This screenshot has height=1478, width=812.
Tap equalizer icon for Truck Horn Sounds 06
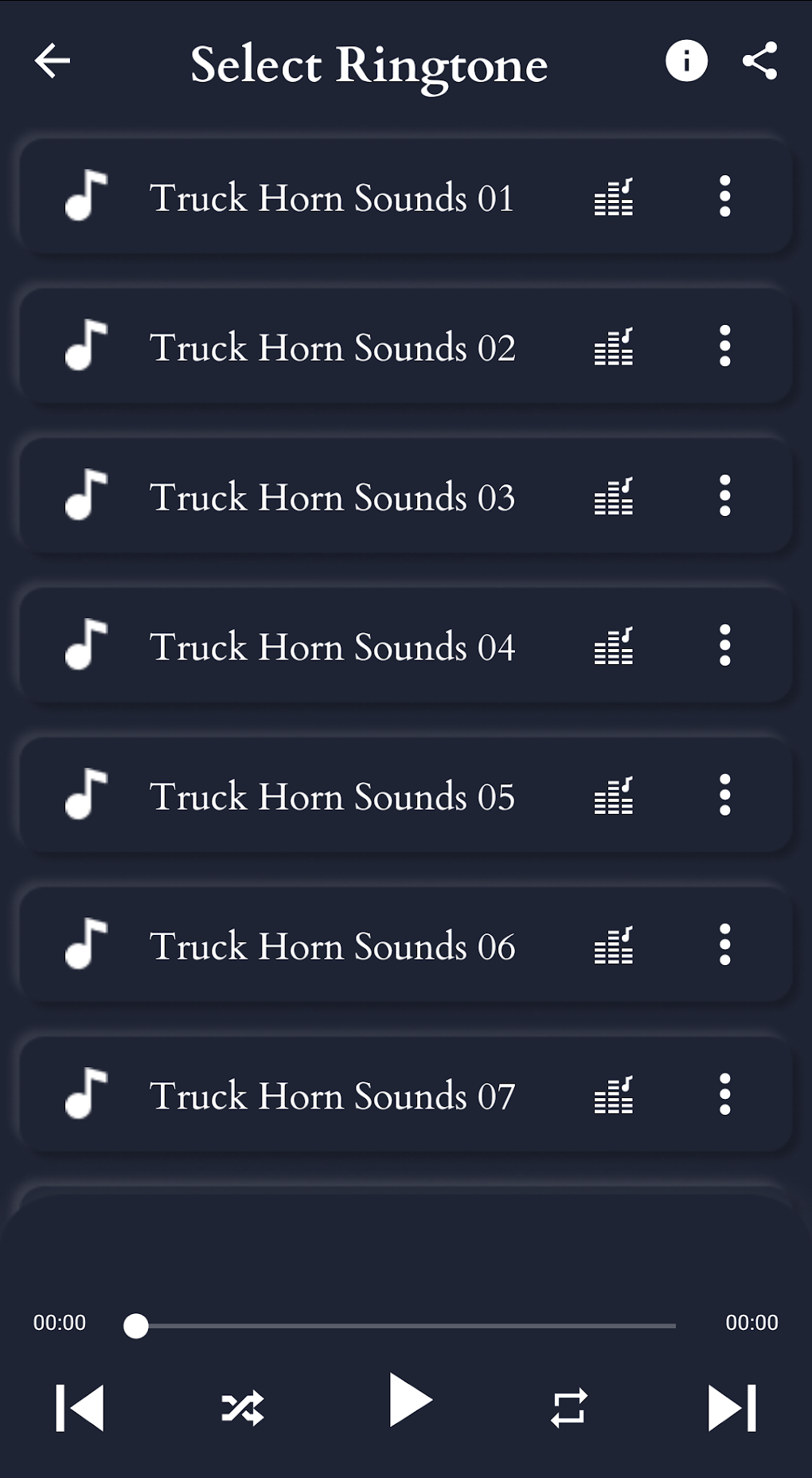pyautogui.click(x=614, y=945)
